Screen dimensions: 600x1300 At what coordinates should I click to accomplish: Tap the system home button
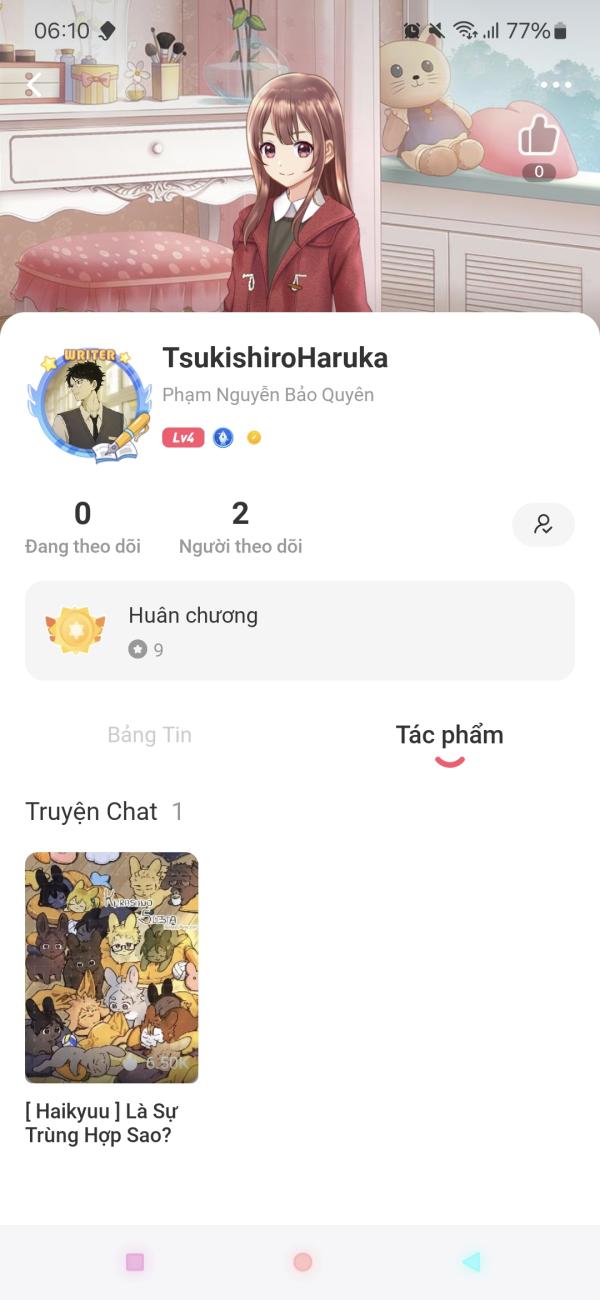tap(302, 1262)
